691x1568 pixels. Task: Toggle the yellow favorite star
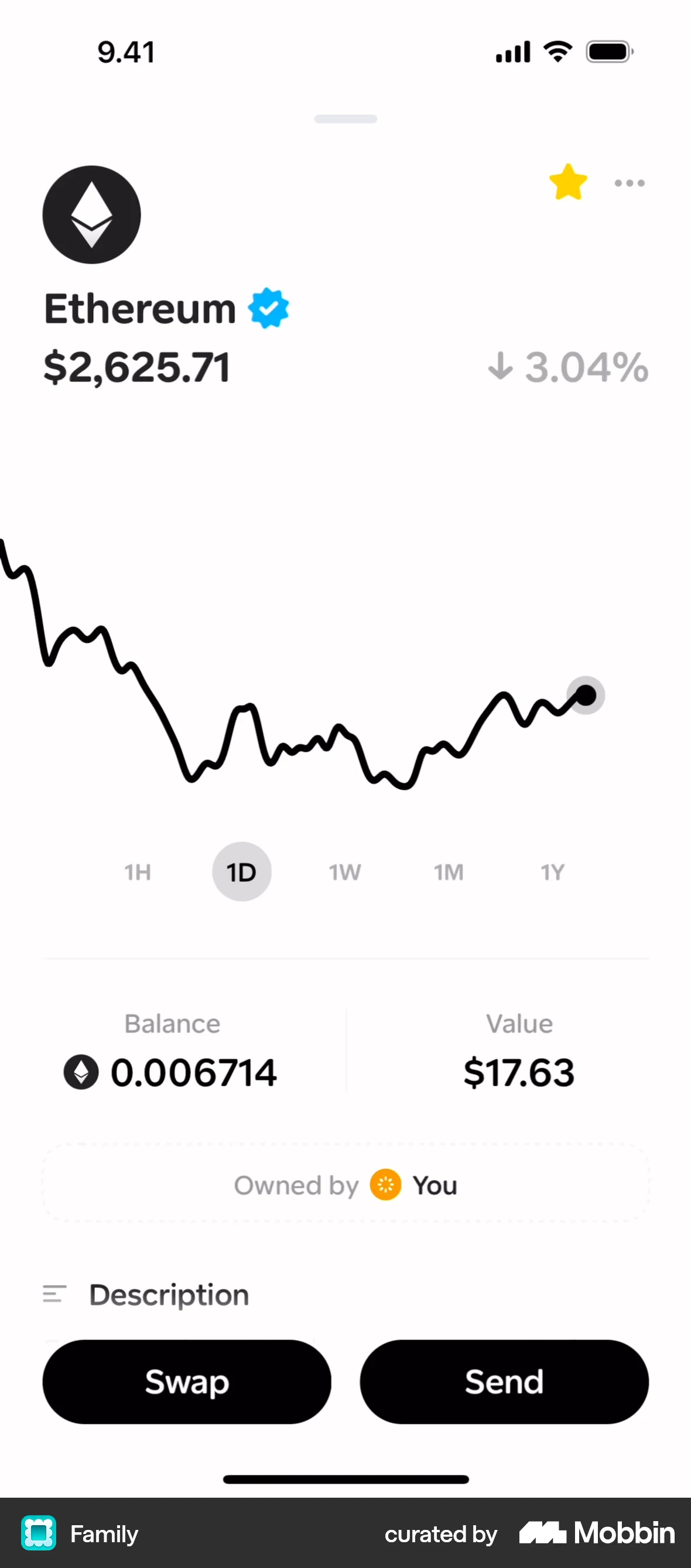point(567,183)
